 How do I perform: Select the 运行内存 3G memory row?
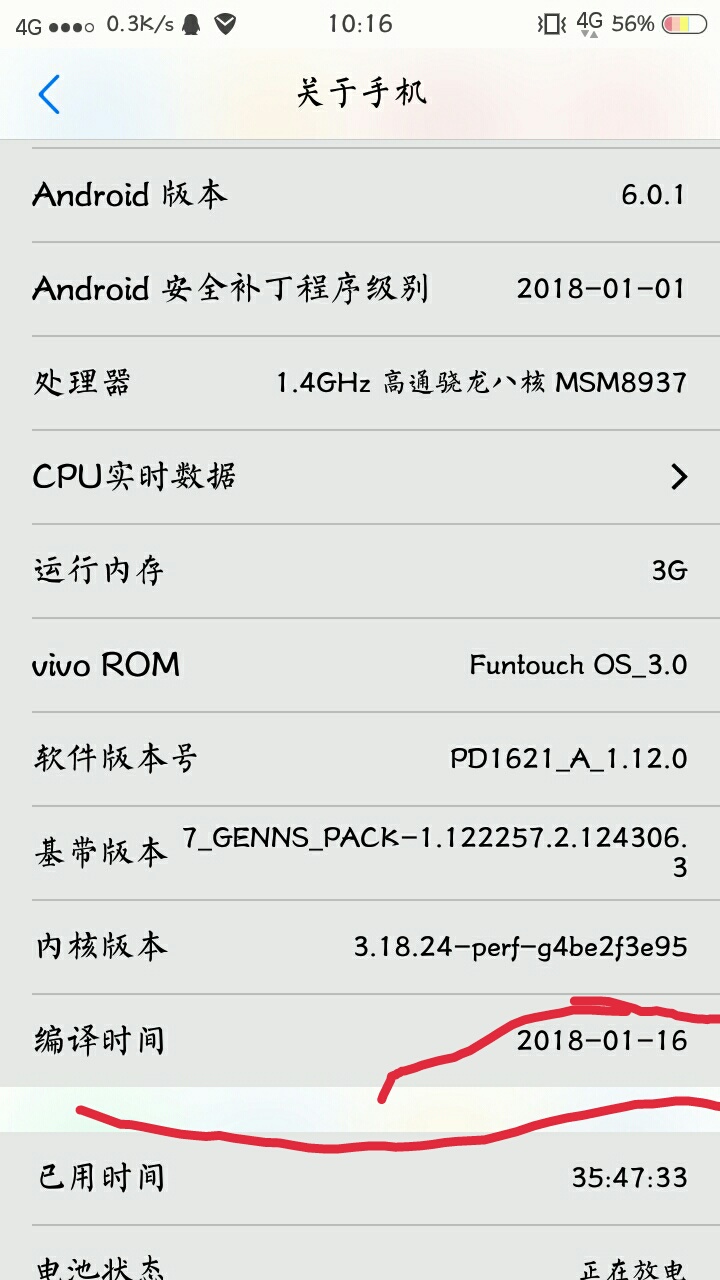(360, 570)
